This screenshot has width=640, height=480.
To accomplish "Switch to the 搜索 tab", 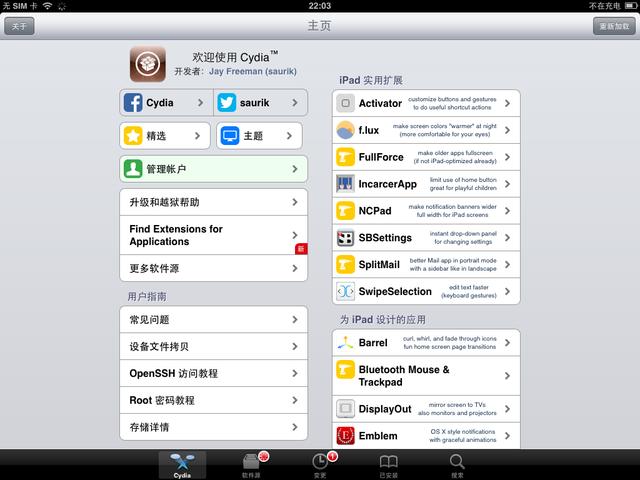I will [x=457, y=465].
